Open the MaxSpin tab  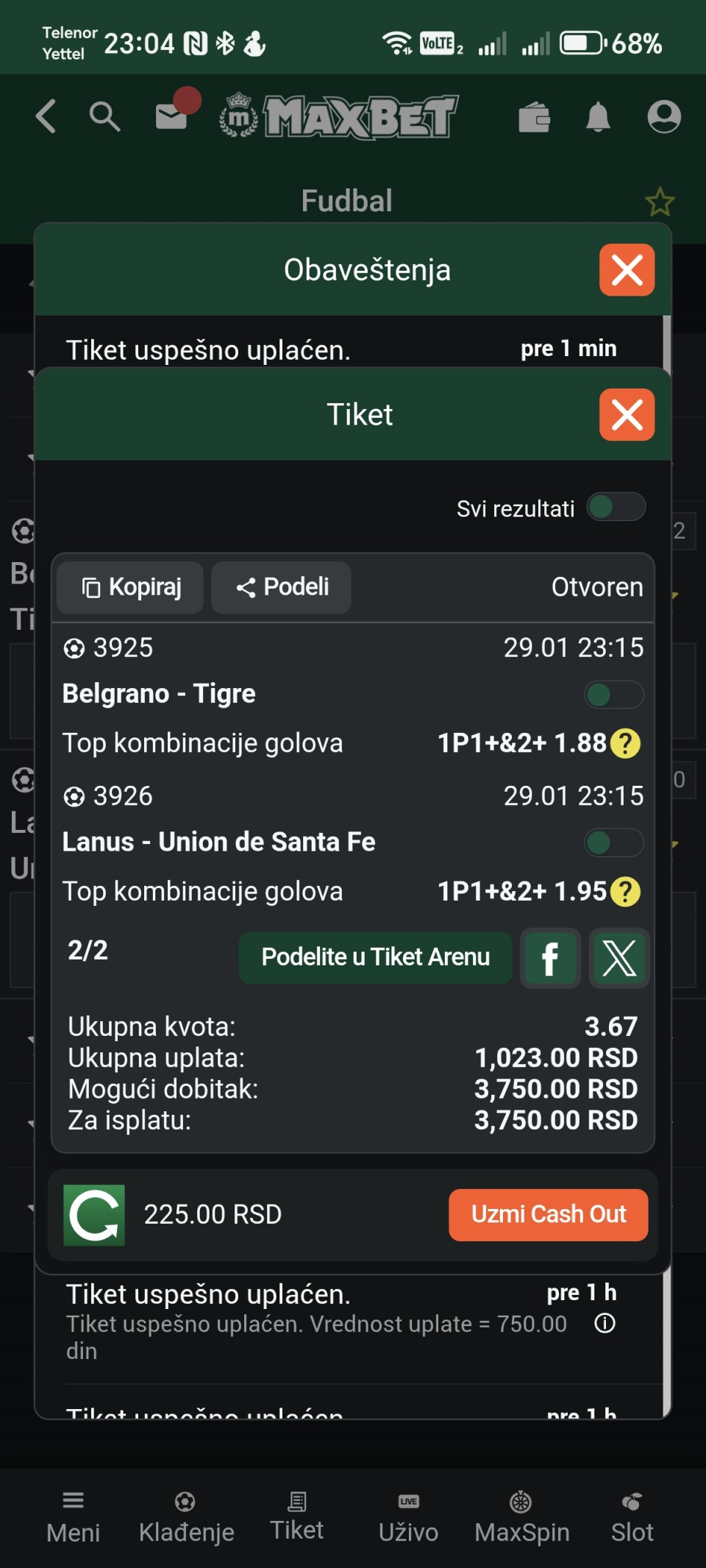point(521,1516)
